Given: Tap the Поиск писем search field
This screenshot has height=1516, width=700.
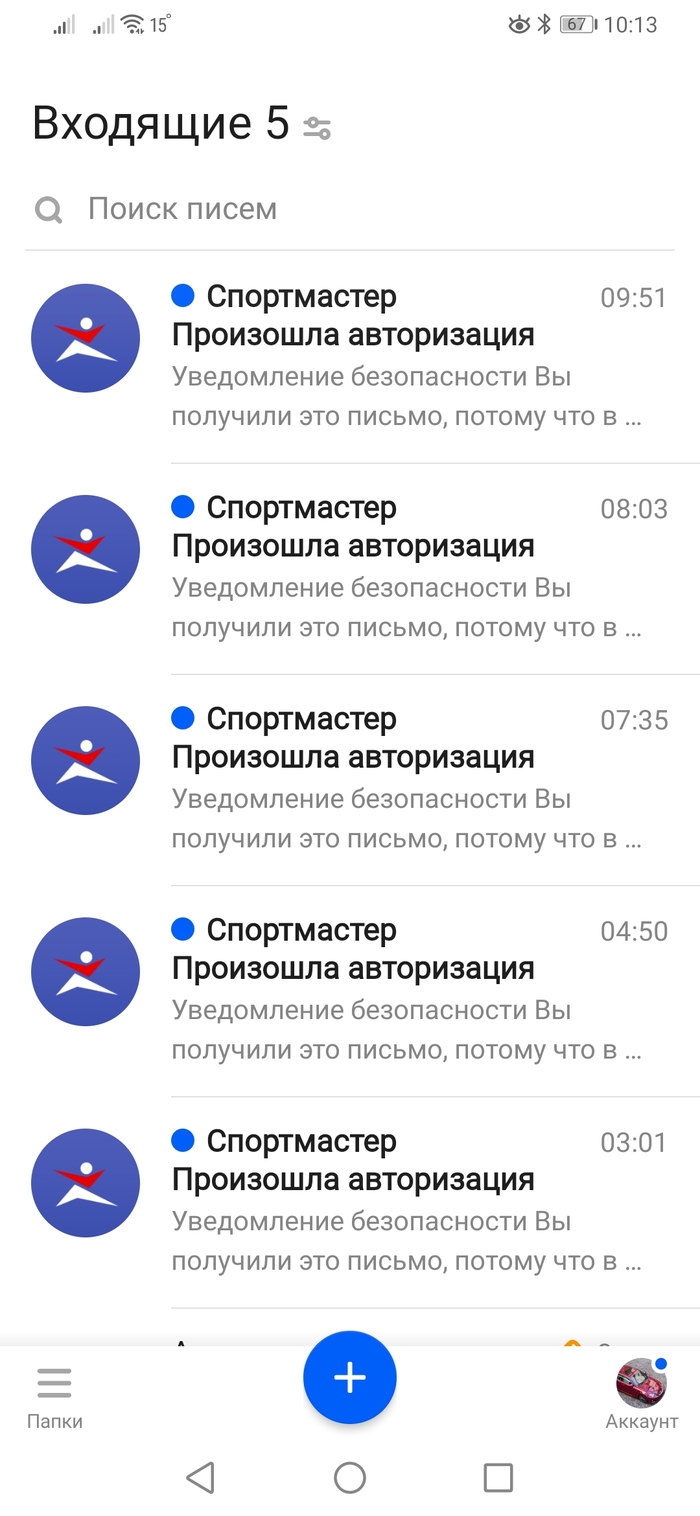Looking at the screenshot, I should [x=350, y=209].
